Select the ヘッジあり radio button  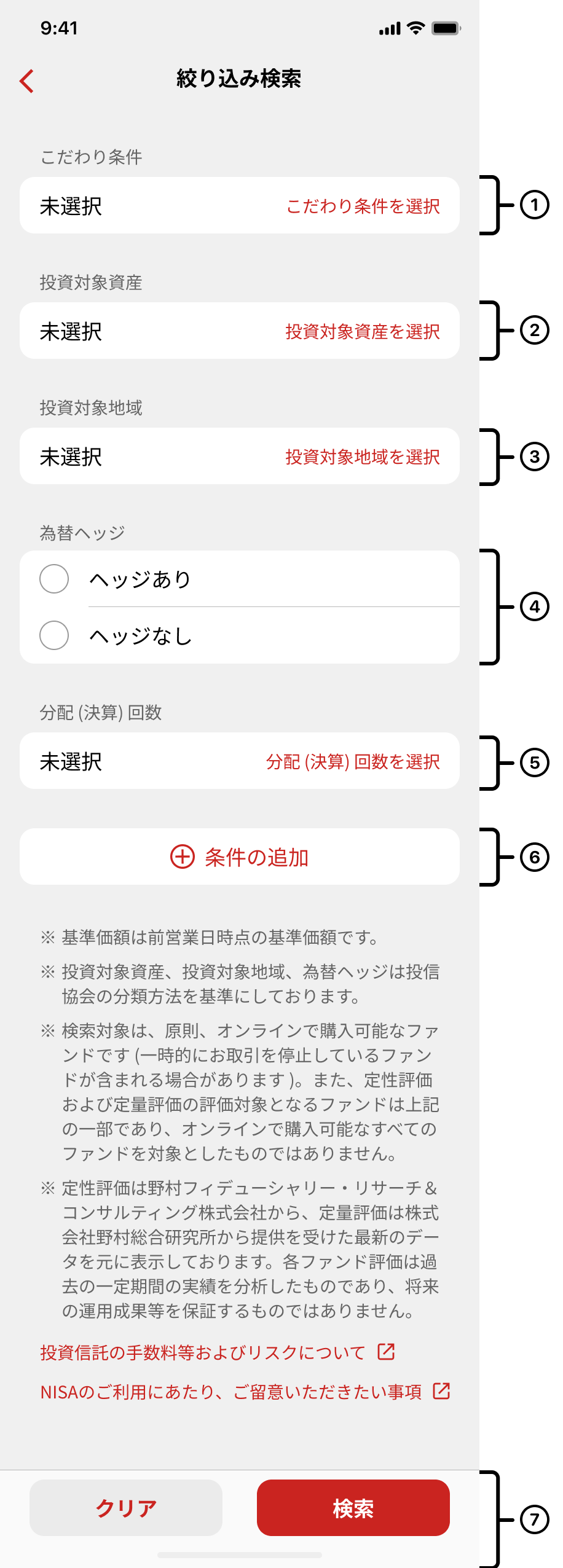coord(53,578)
